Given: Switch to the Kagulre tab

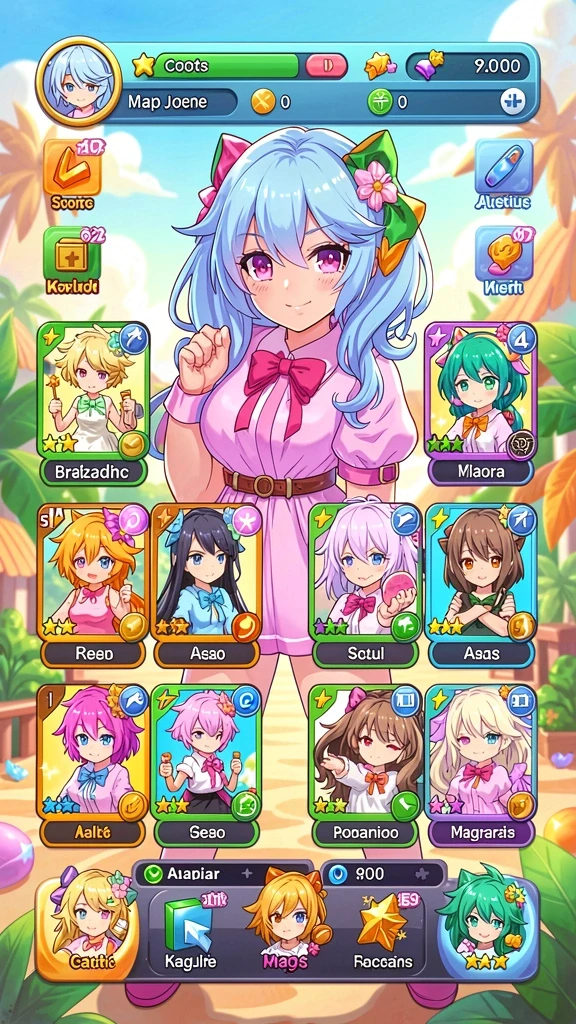Looking at the screenshot, I should (189, 933).
